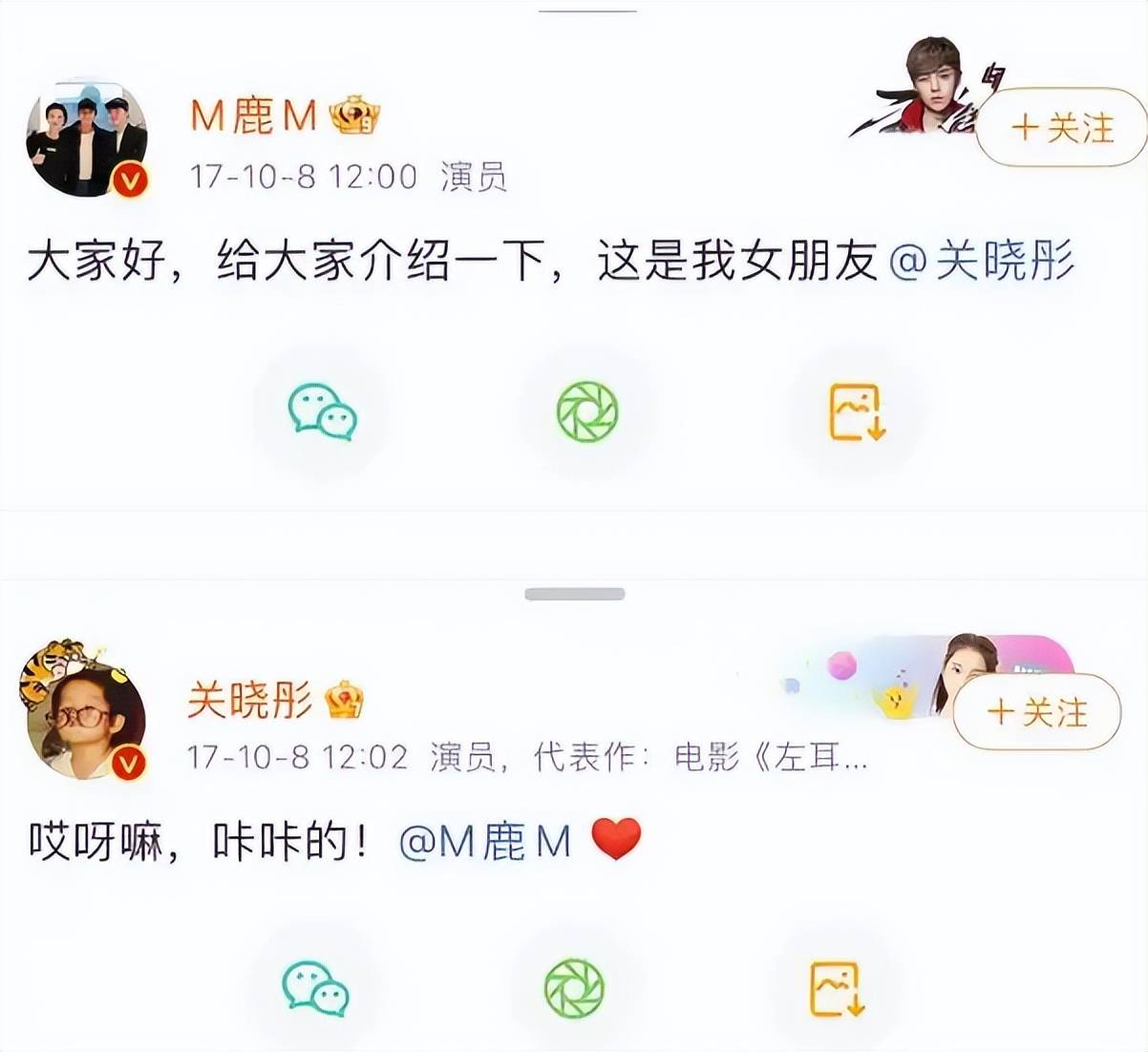This screenshot has height=1052, width=1148.
Task: Share 关晓彤's post to WeChat Moments
Action: coord(574,987)
